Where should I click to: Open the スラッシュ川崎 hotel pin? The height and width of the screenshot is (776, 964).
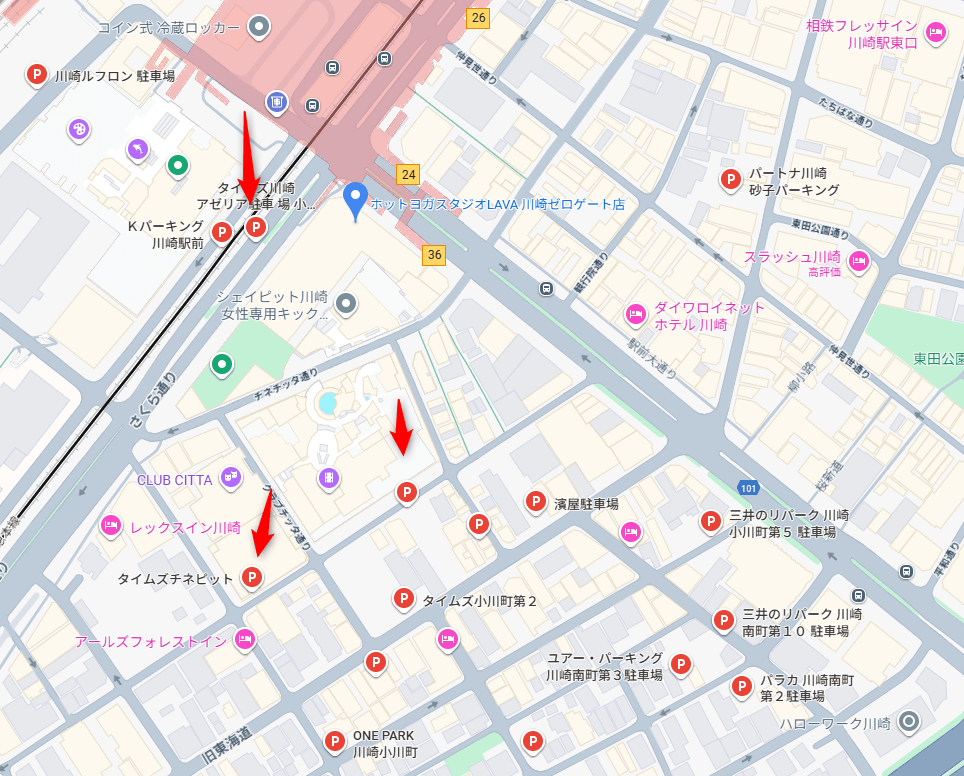[x=857, y=262]
